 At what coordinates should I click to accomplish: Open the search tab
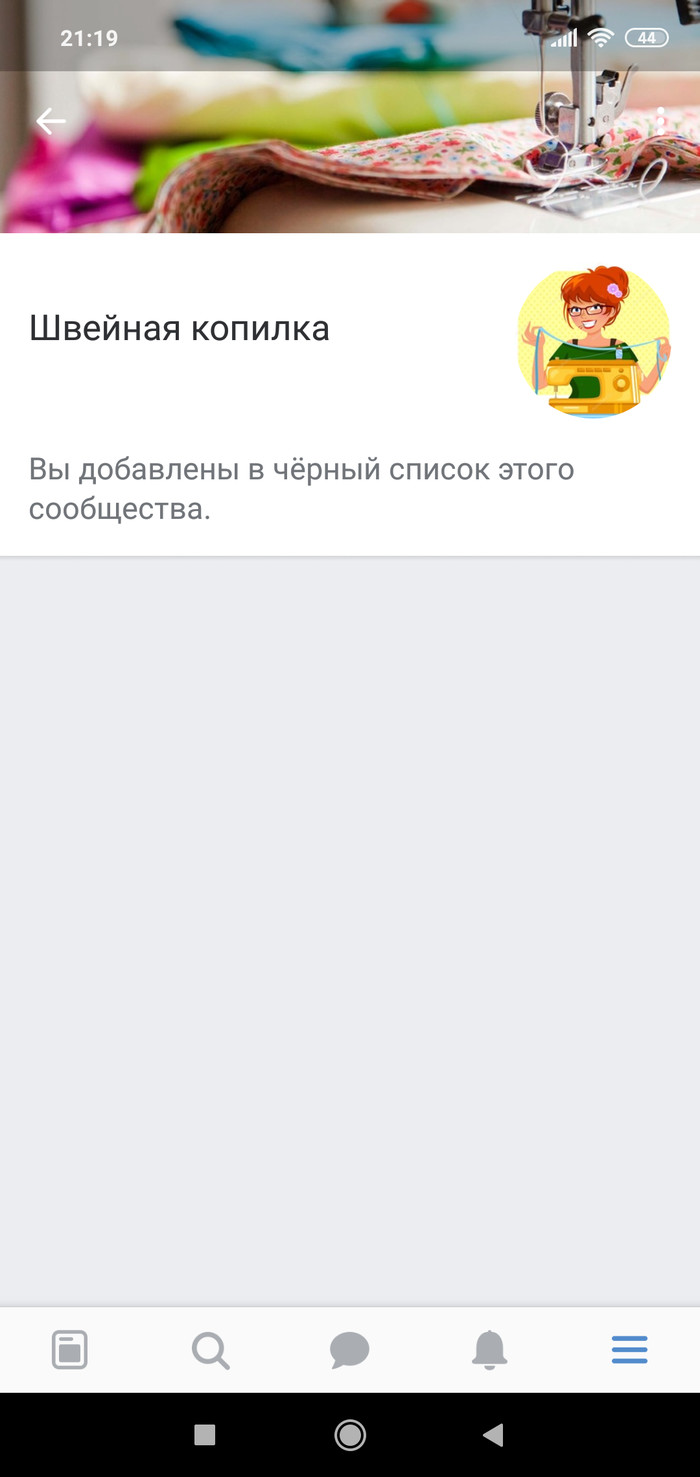coord(210,1350)
